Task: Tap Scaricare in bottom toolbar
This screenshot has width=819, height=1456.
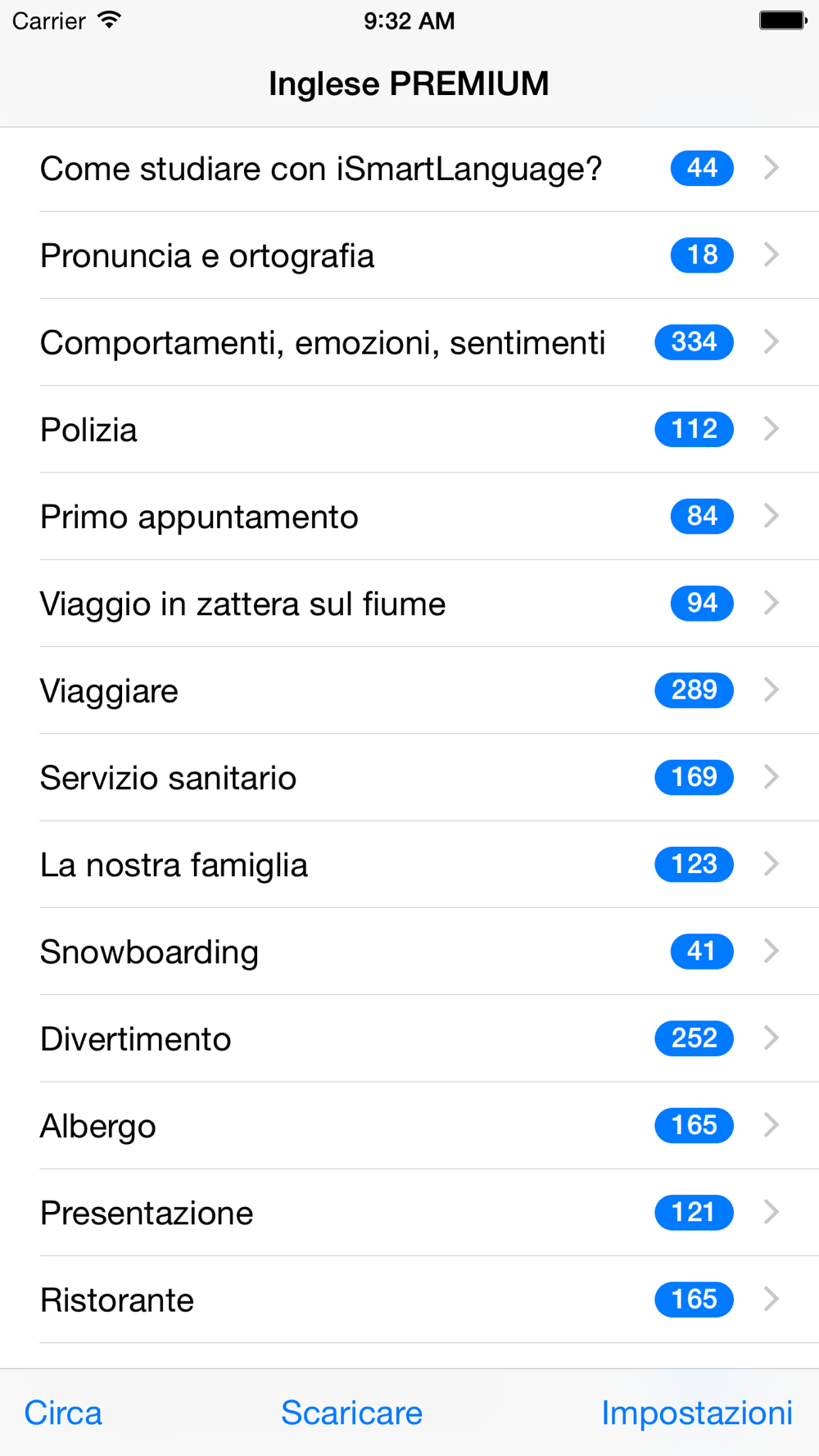Action: [x=352, y=1413]
